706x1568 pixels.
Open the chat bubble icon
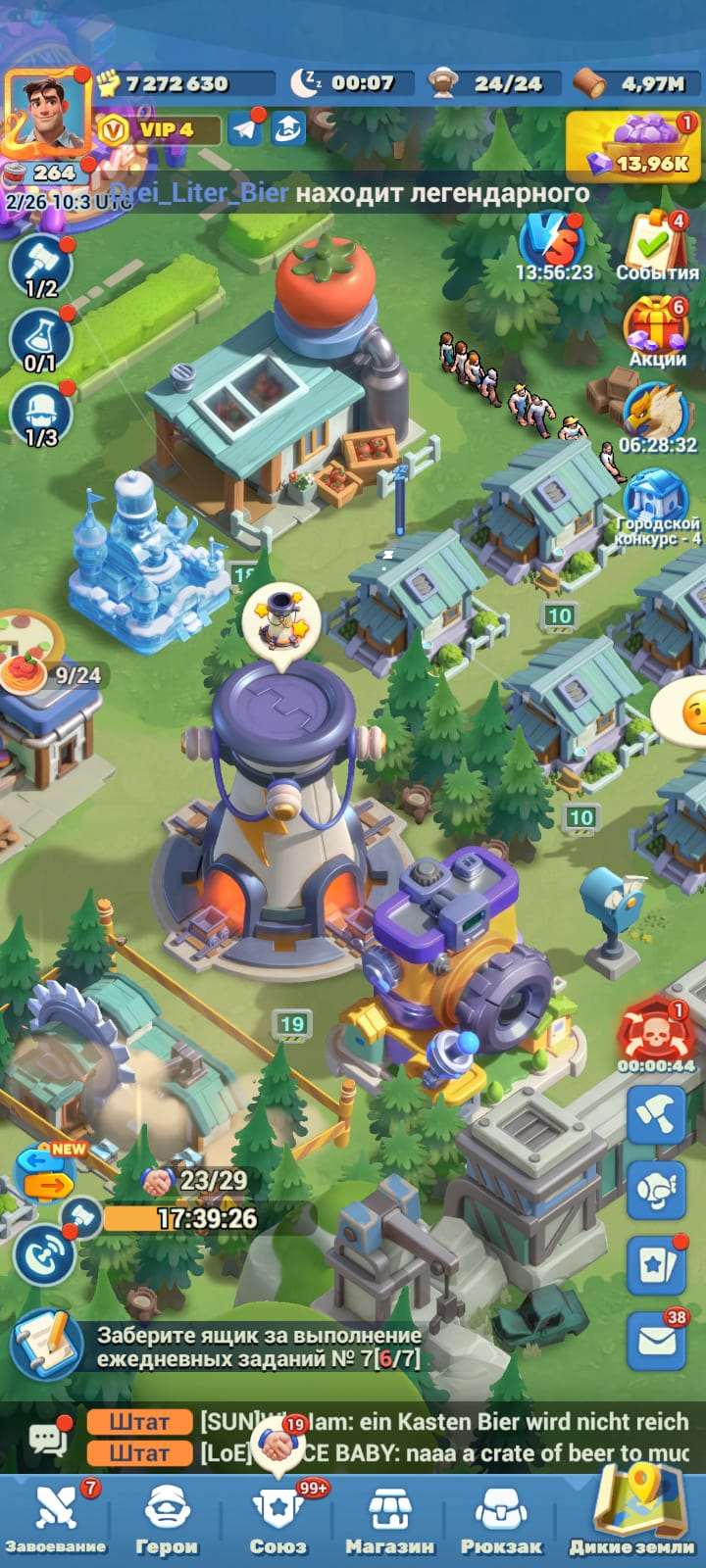[47, 1439]
